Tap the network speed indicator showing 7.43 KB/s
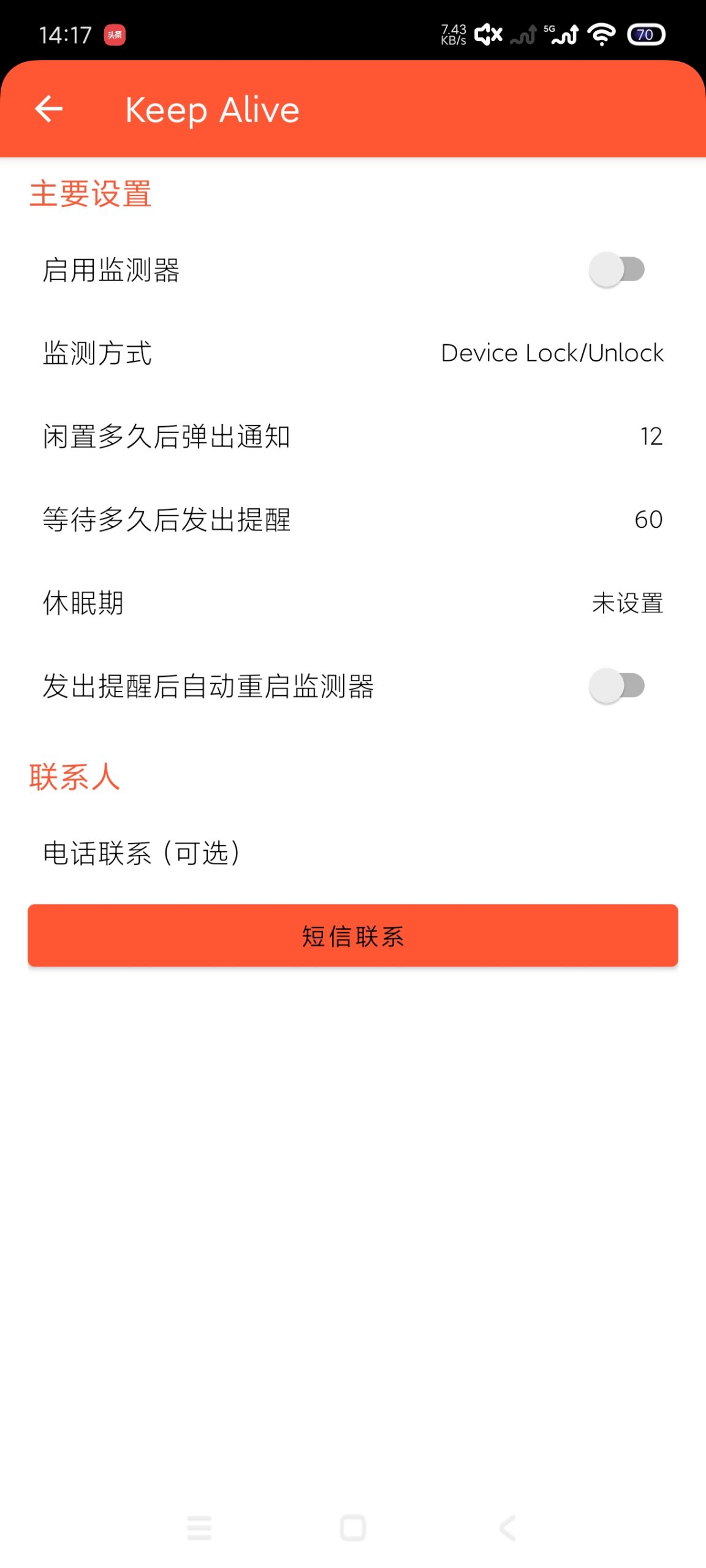Screen dimensions: 706x1568 tap(454, 35)
